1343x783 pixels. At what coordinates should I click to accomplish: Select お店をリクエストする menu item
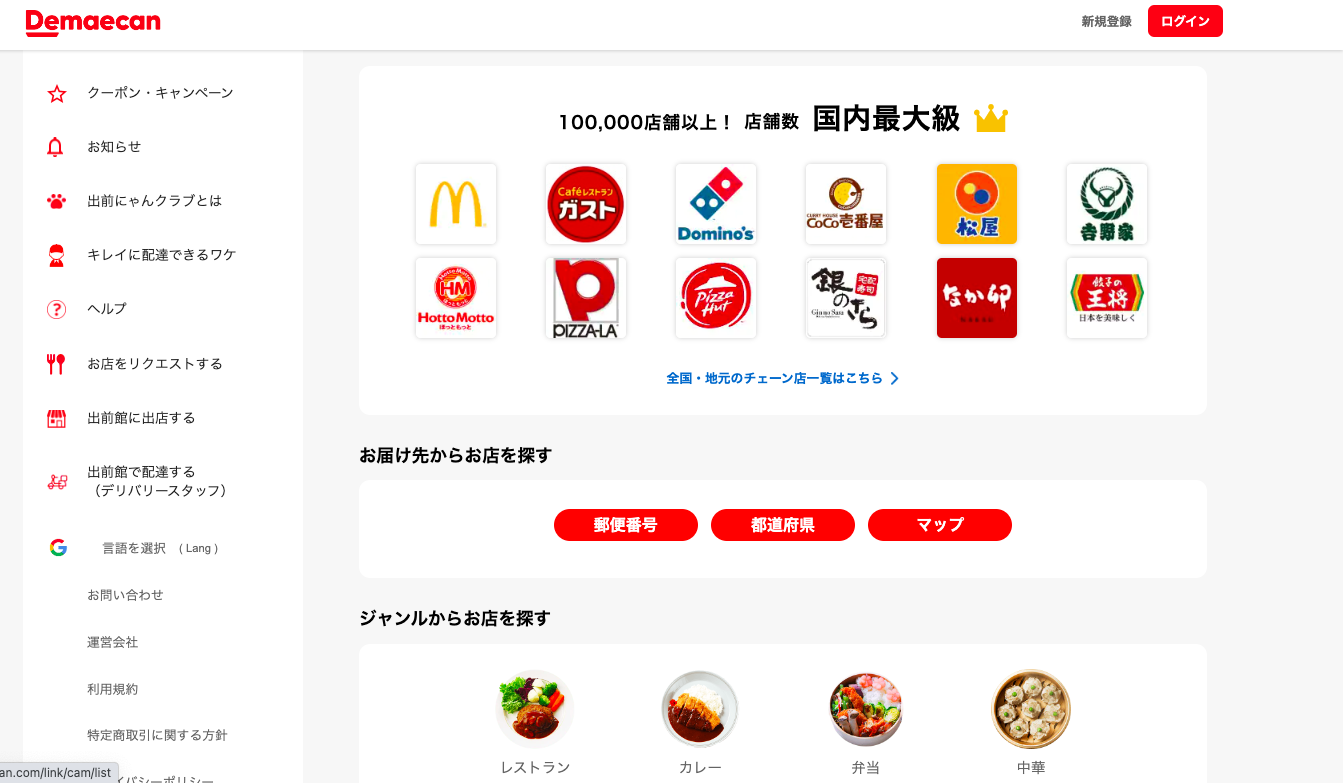pos(154,364)
